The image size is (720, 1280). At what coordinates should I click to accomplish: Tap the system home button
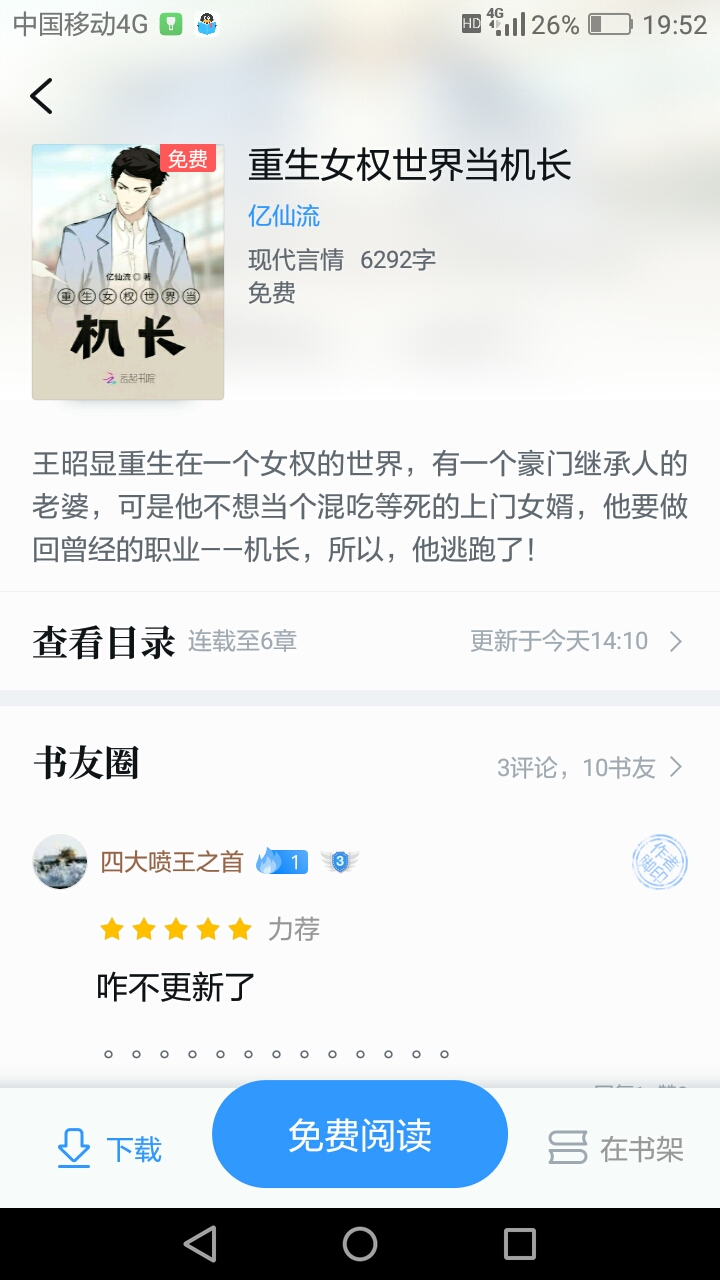360,1244
